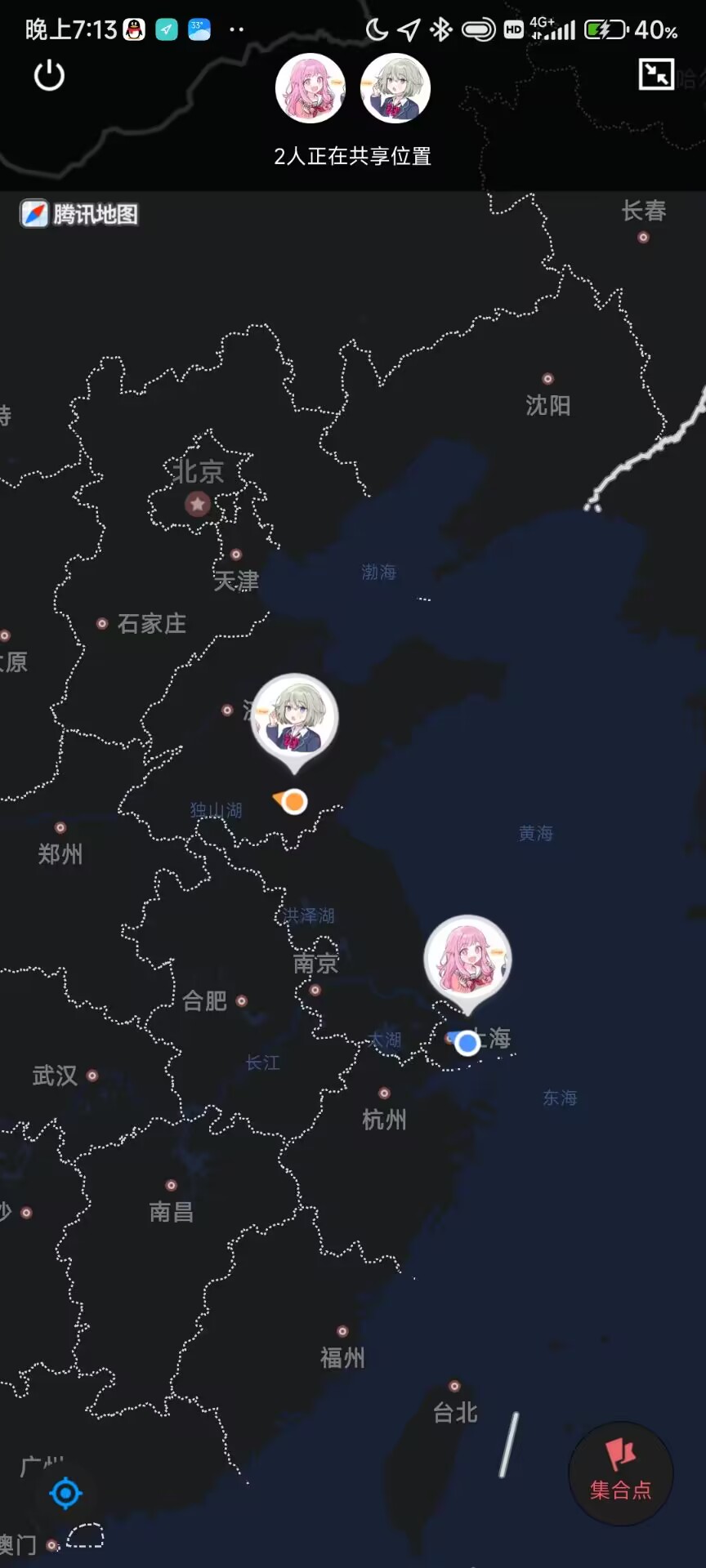
Task: Stop sharing with the power icon
Action: point(49,76)
